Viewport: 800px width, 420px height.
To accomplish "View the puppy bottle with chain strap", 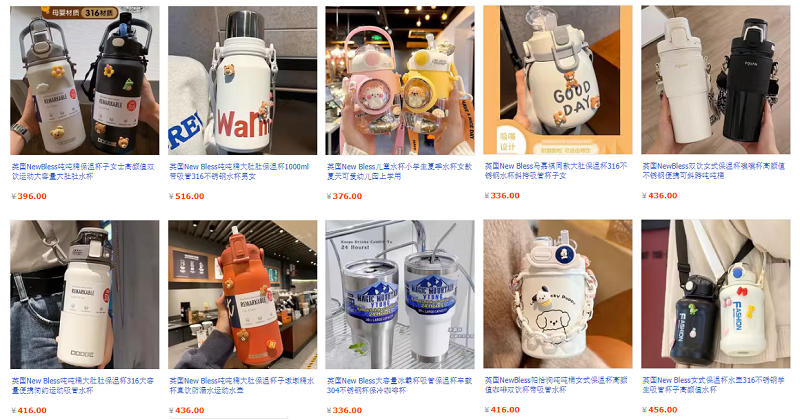I will 557,294.
